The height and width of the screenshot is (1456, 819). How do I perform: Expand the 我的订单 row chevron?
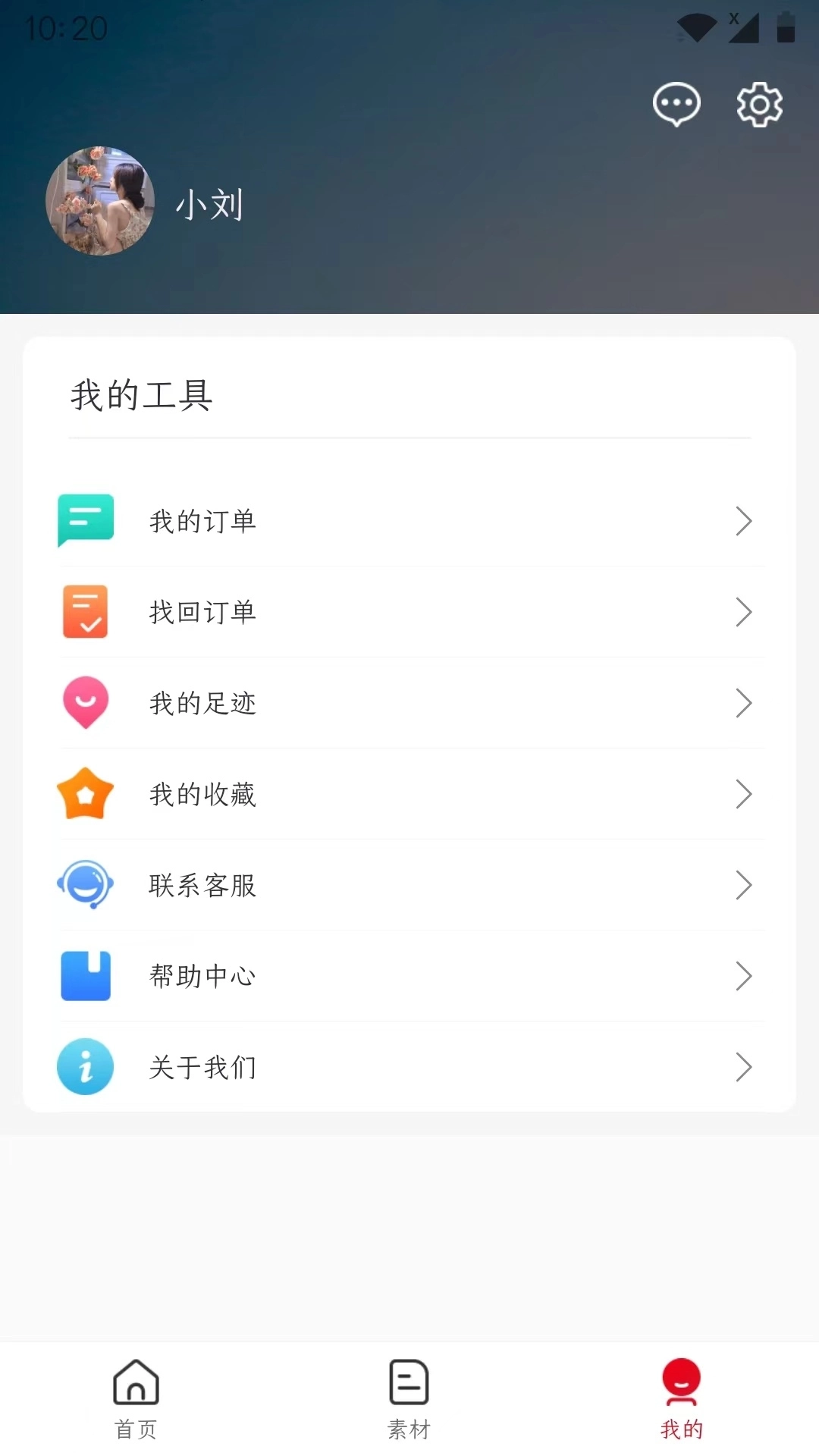coord(744,521)
